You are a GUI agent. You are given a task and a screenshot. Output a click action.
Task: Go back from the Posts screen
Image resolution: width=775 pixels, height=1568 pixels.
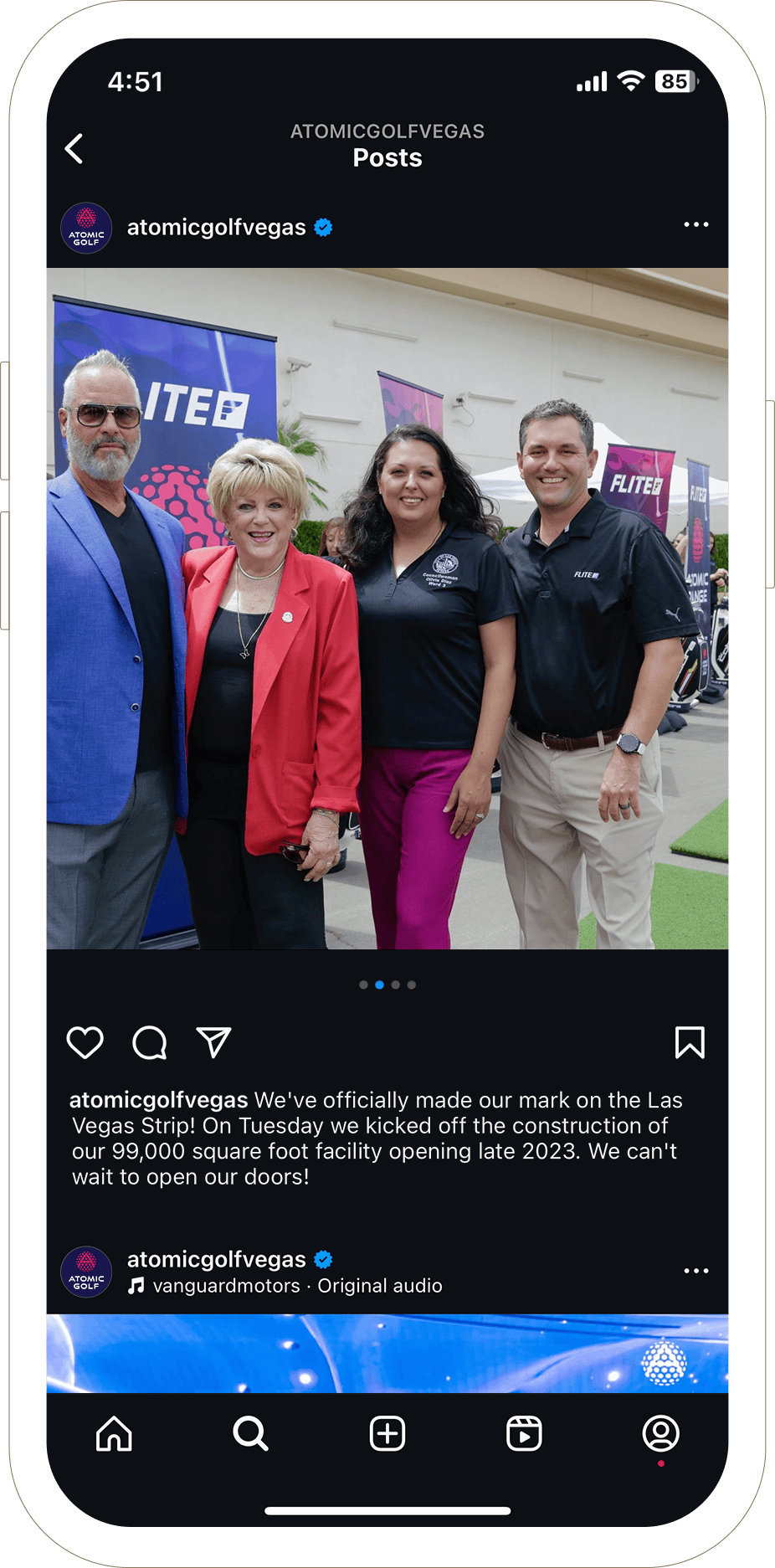click(74, 149)
